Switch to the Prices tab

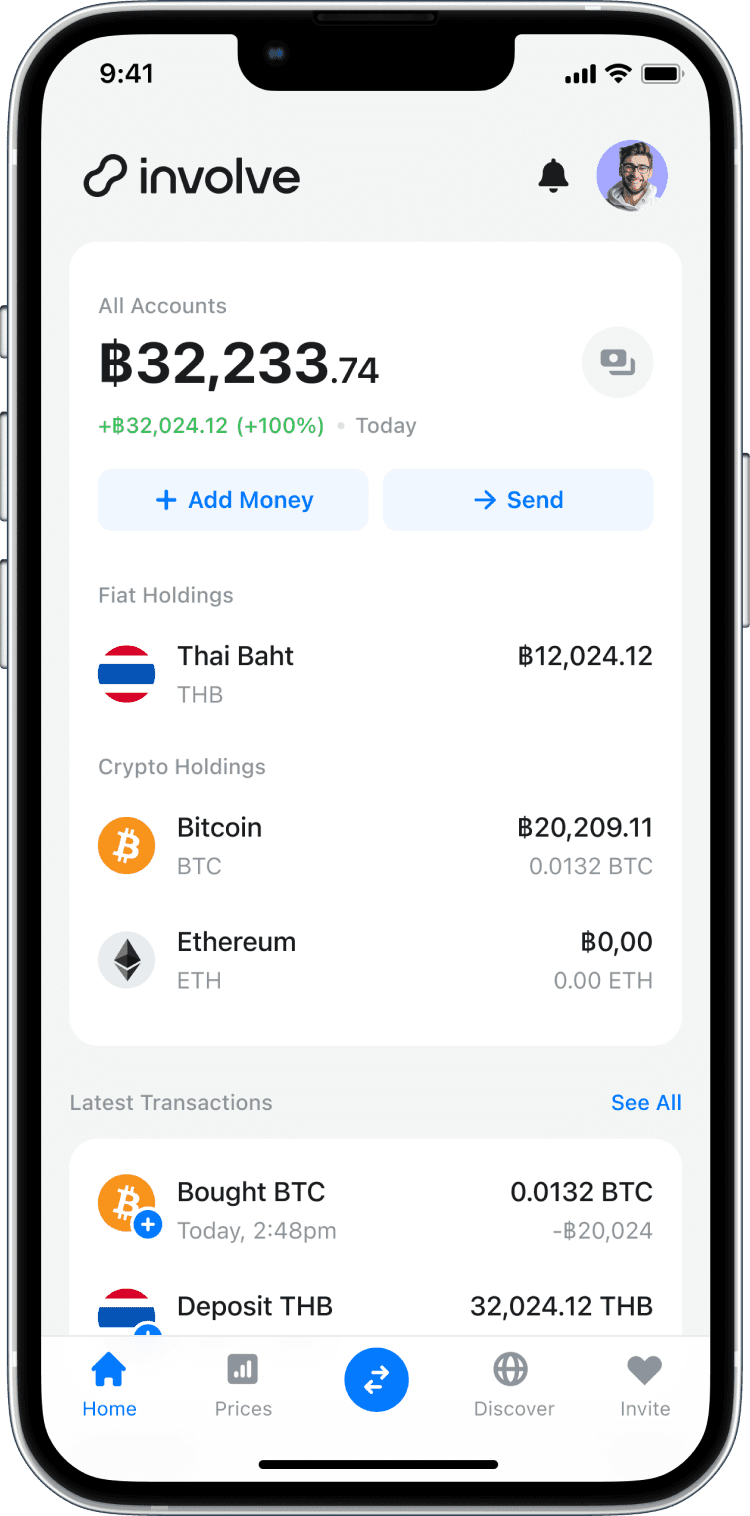(243, 1385)
